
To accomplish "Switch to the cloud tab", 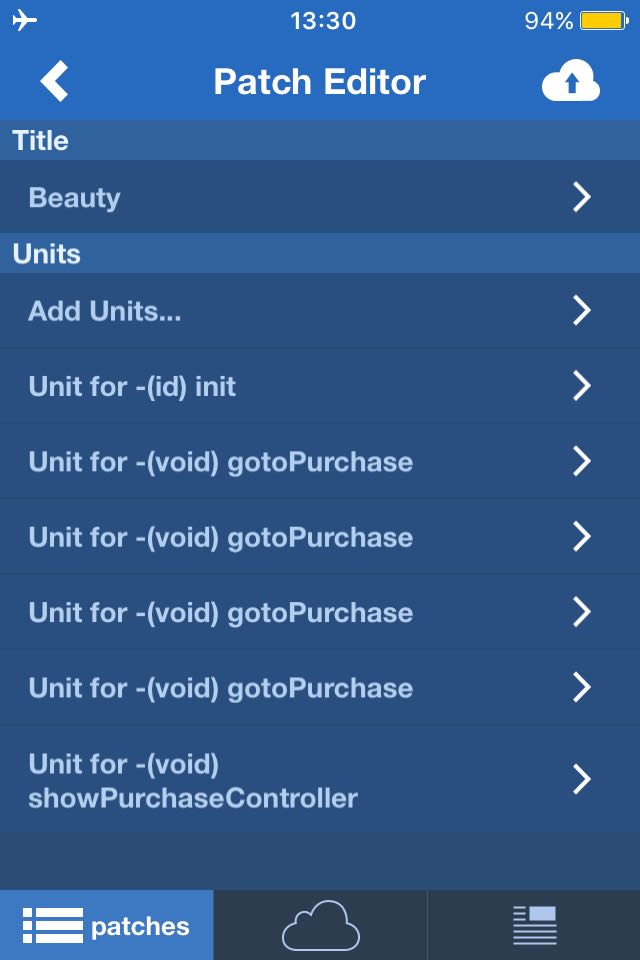I will (x=320, y=926).
